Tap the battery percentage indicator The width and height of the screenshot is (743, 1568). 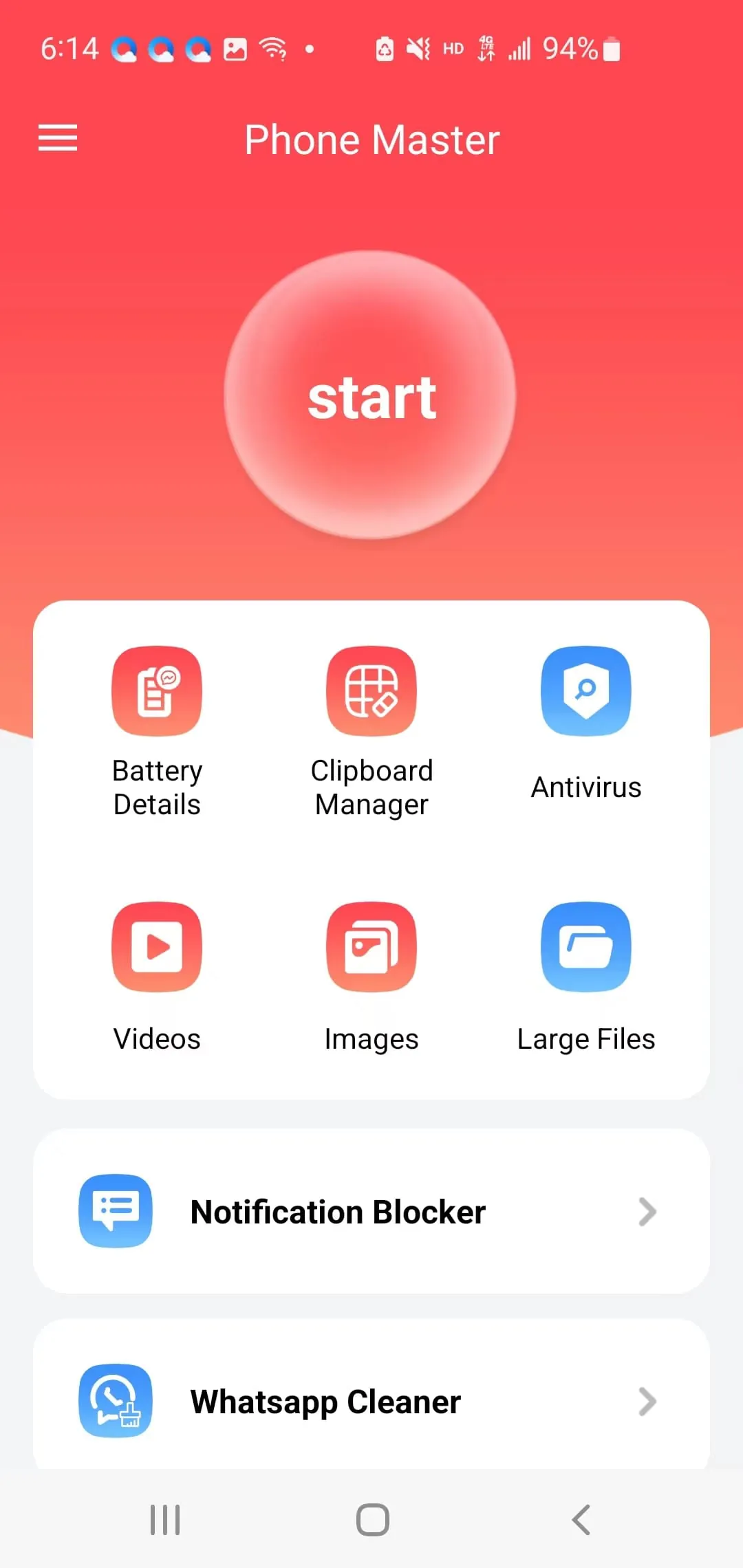570,47
